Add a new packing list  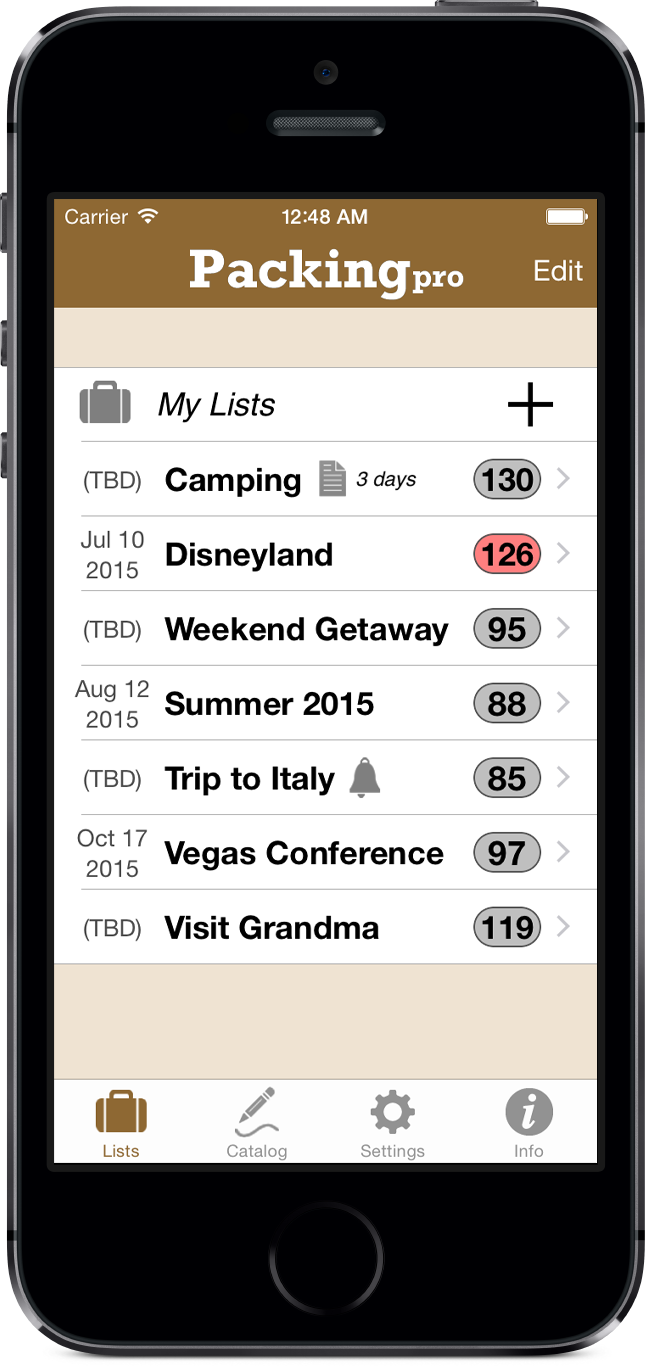tap(530, 405)
